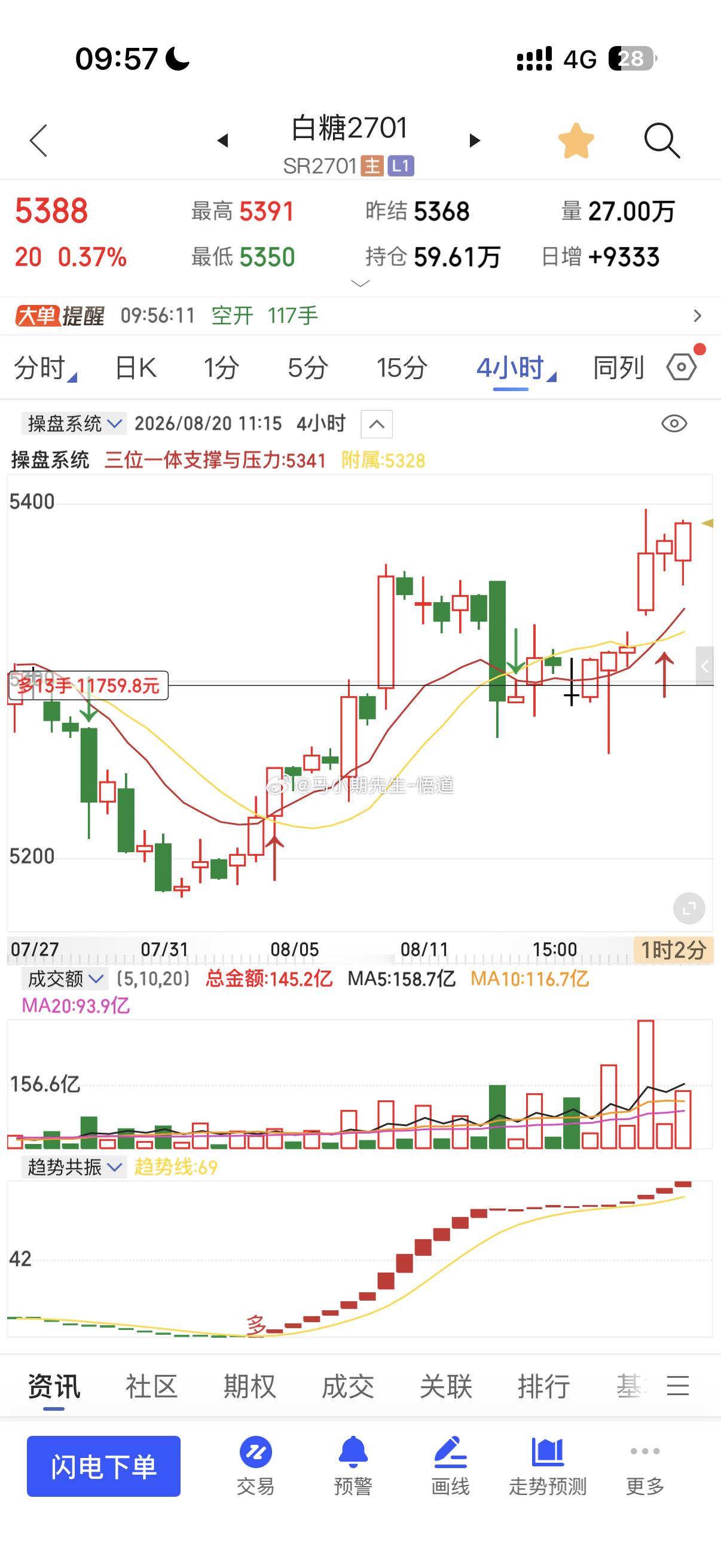Open the 画线 drawing tool
This screenshot has height=1568, width=721.
[450, 1467]
